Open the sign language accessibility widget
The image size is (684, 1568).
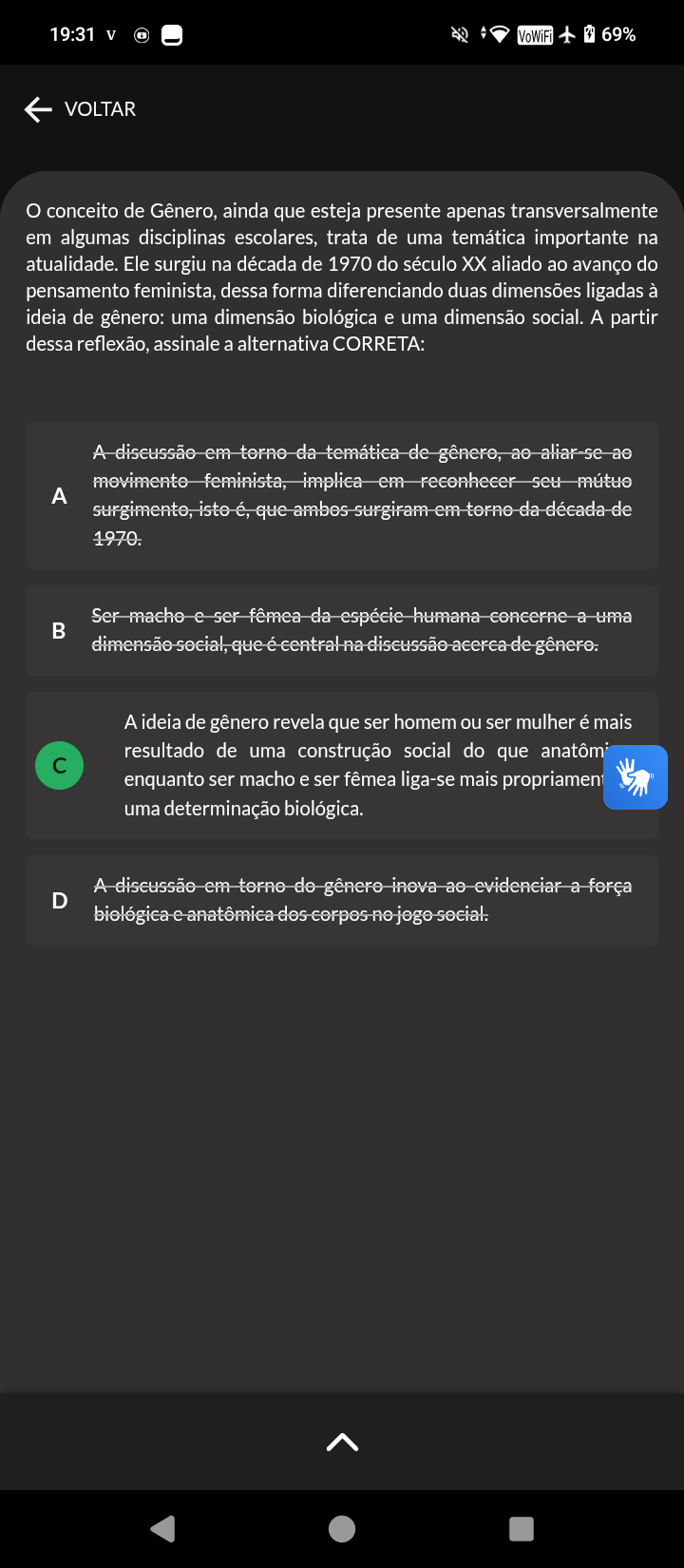(x=636, y=777)
